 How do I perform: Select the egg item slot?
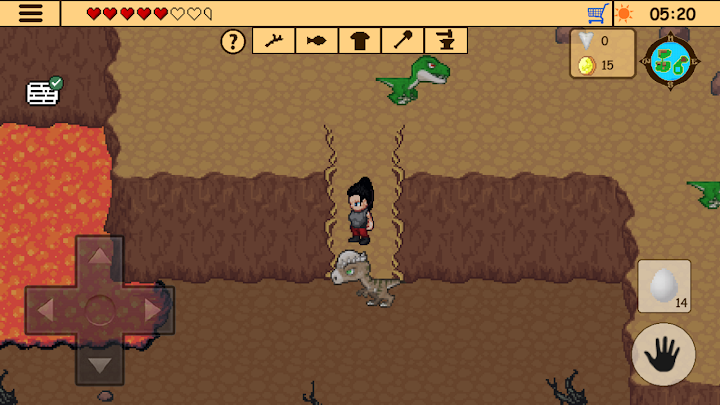tap(664, 287)
